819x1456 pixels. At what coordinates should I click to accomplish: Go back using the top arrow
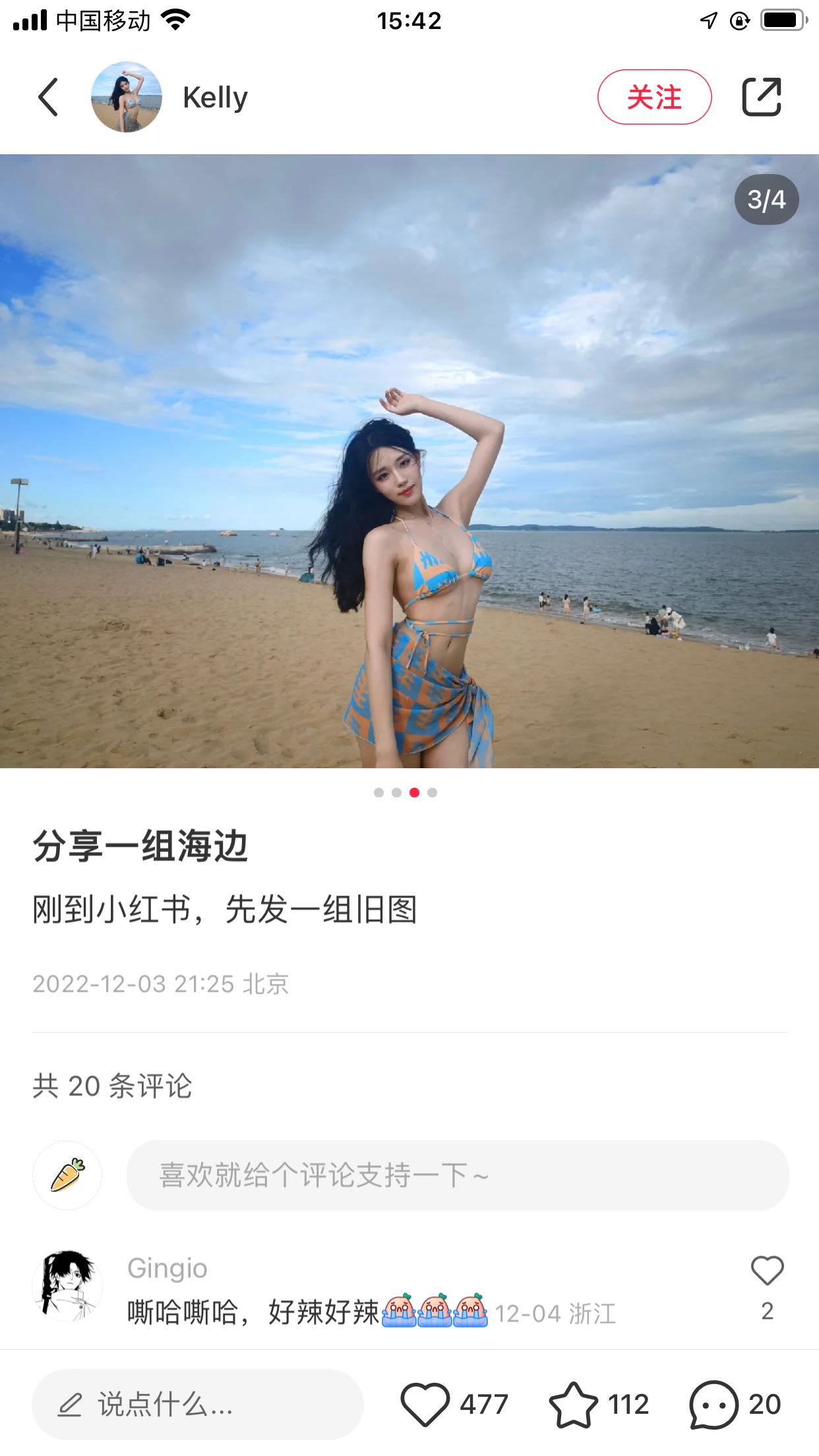(48, 97)
